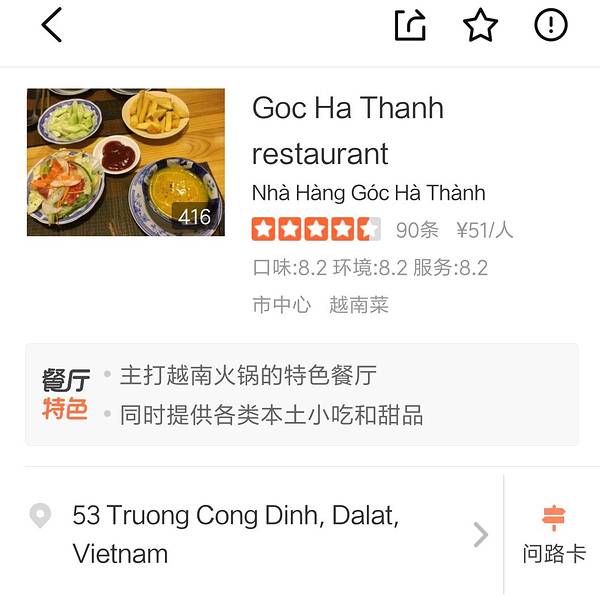This screenshot has width=600, height=600.
Task: Open the report info icon
Action: coord(551,26)
